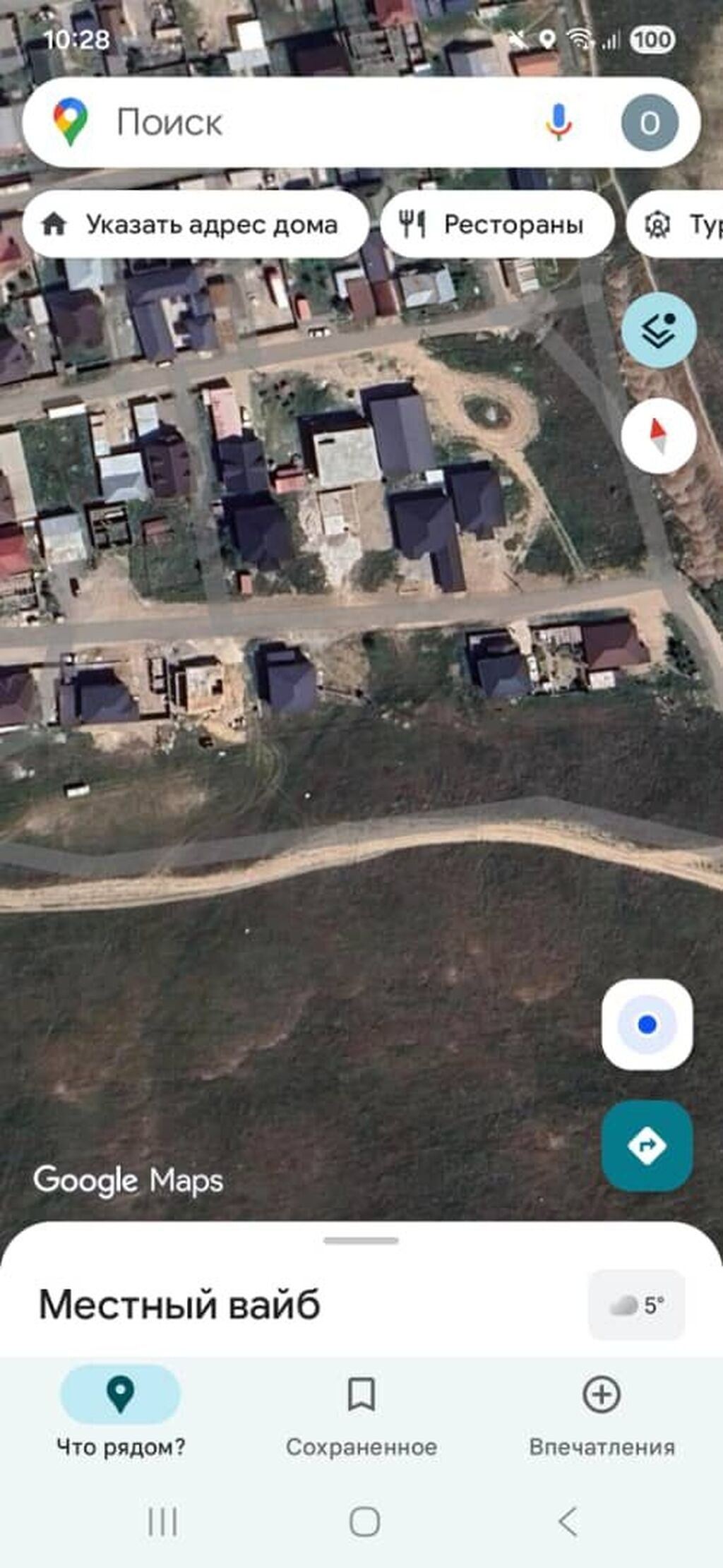Image resolution: width=723 pixels, height=1568 pixels.
Task: Center the map on my location
Action: point(647,1024)
